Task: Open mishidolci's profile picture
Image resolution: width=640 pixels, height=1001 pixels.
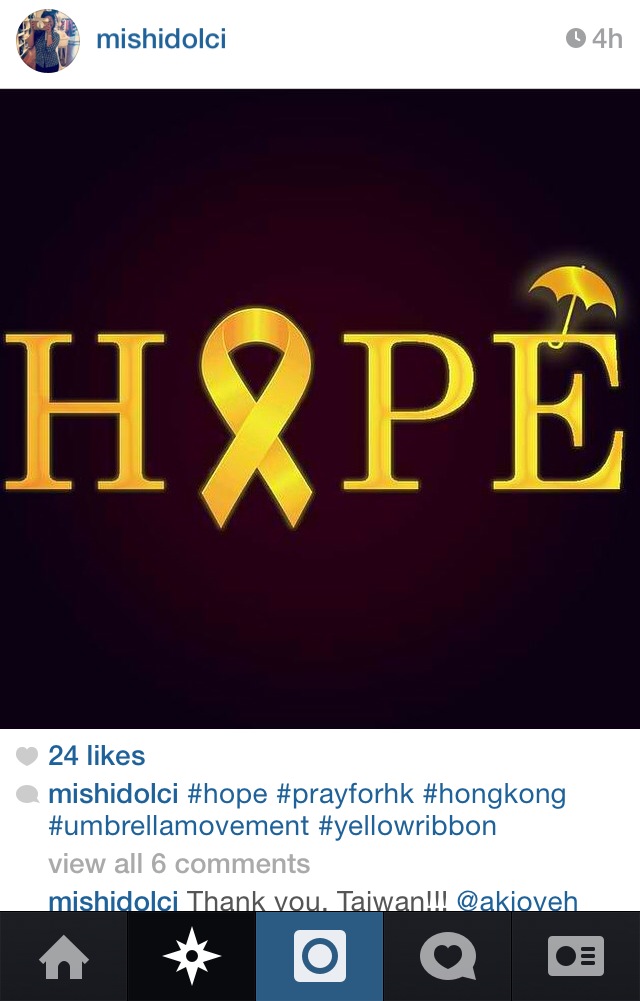Action: click(48, 41)
